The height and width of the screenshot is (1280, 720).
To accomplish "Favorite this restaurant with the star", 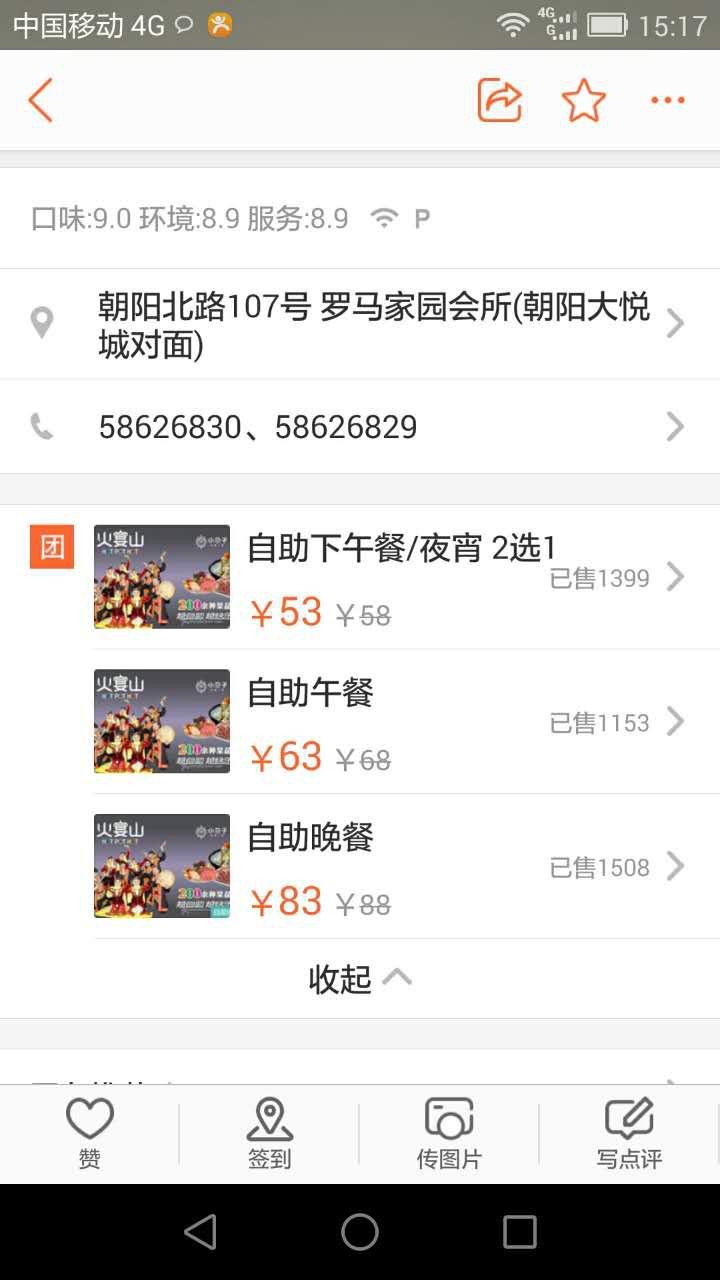I will pos(584,100).
